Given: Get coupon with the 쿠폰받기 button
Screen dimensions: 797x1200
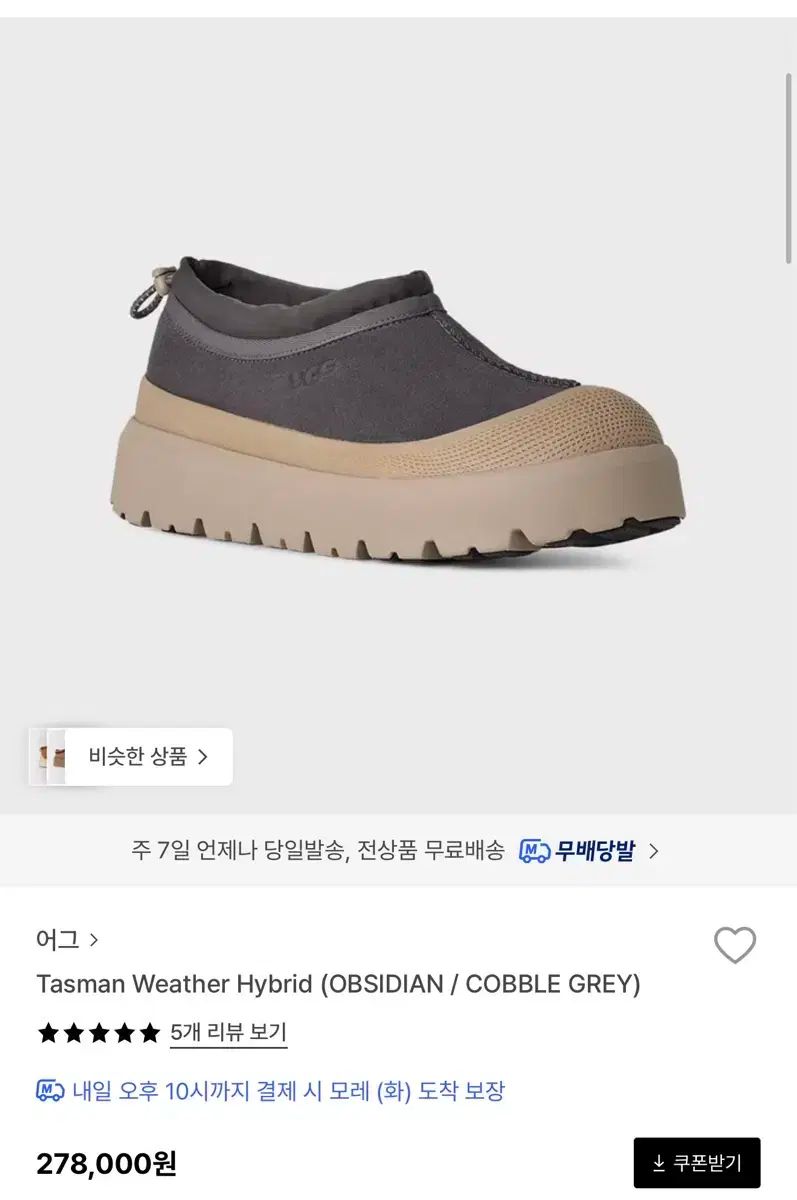Looking at the screenshot, I should coord(696,1163).
